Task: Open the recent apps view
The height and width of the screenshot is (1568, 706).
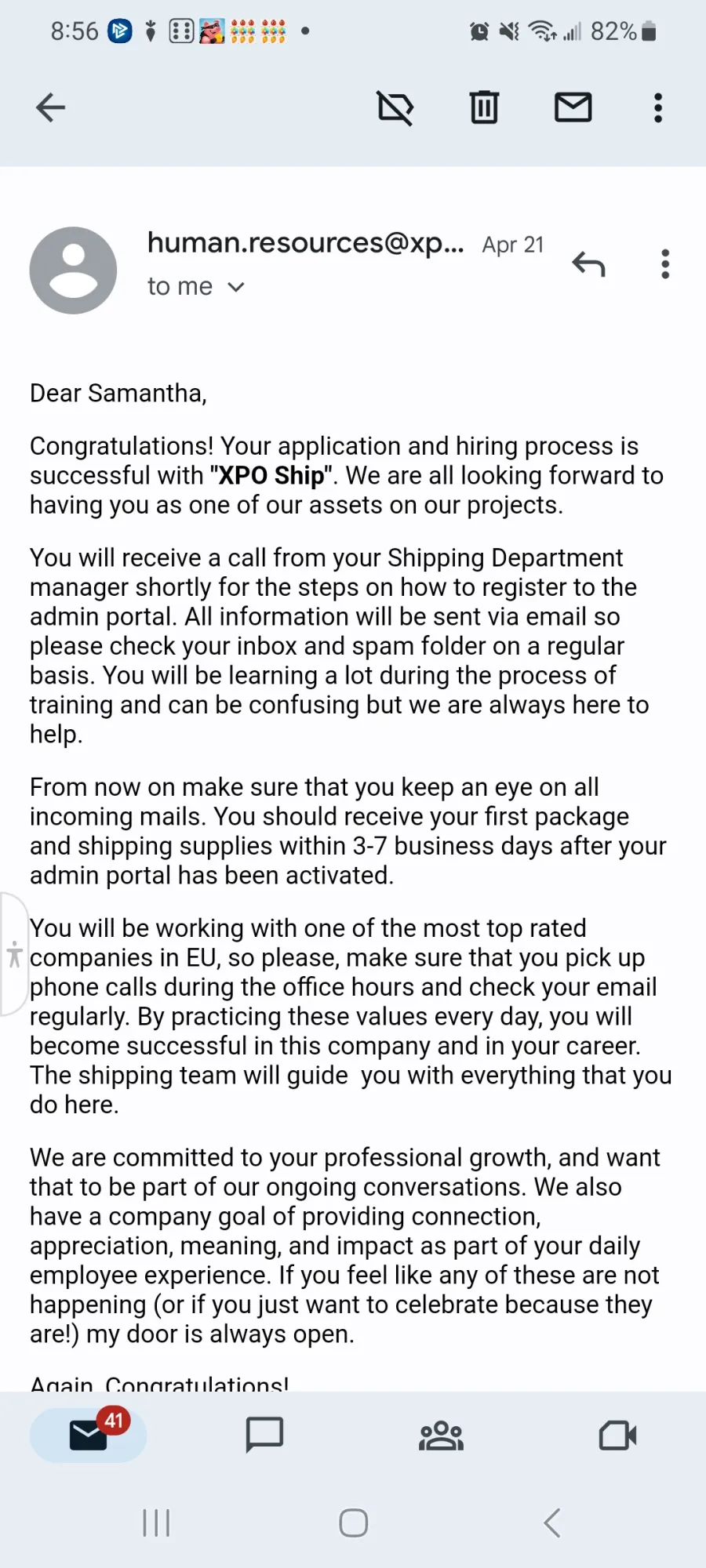Action: [156, 1523]
